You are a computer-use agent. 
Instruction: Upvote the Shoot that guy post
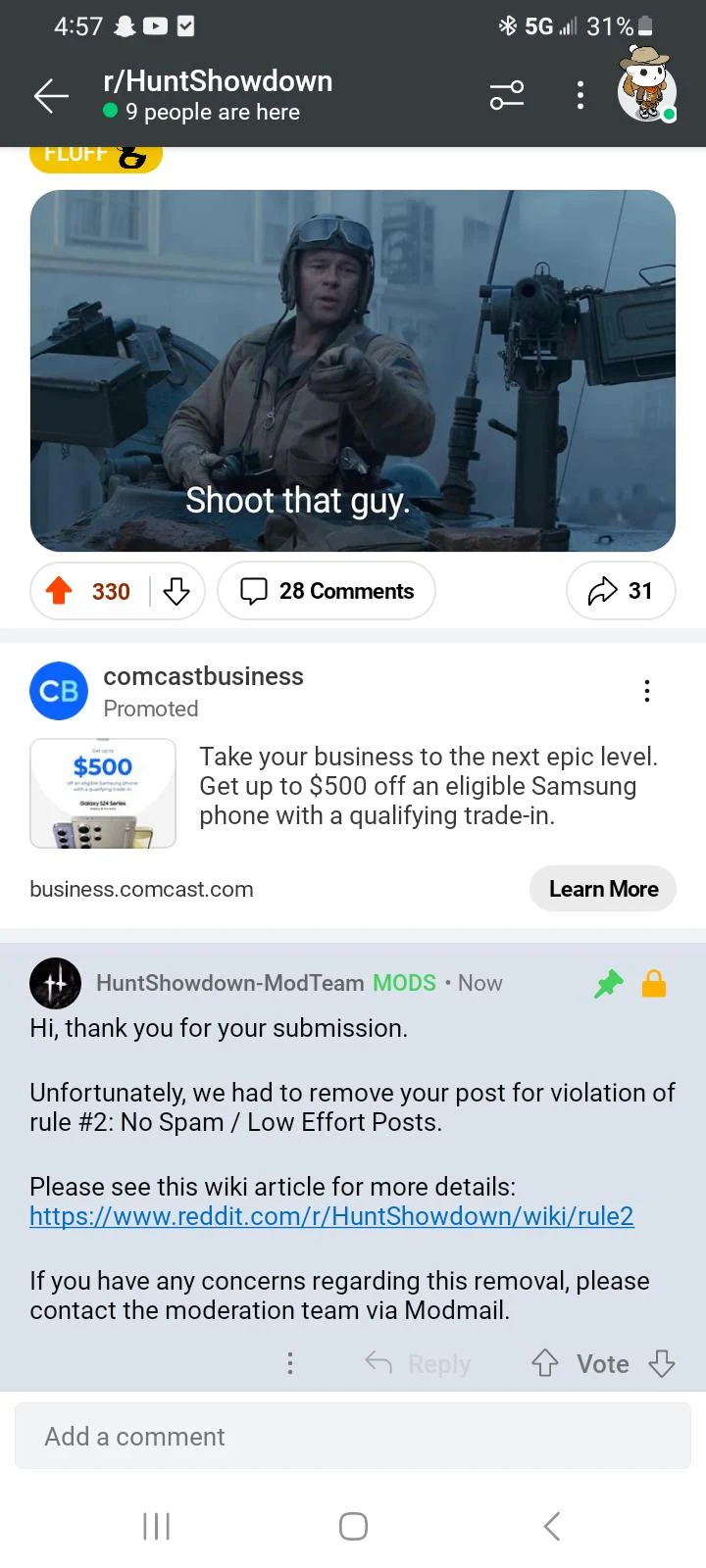60,591
